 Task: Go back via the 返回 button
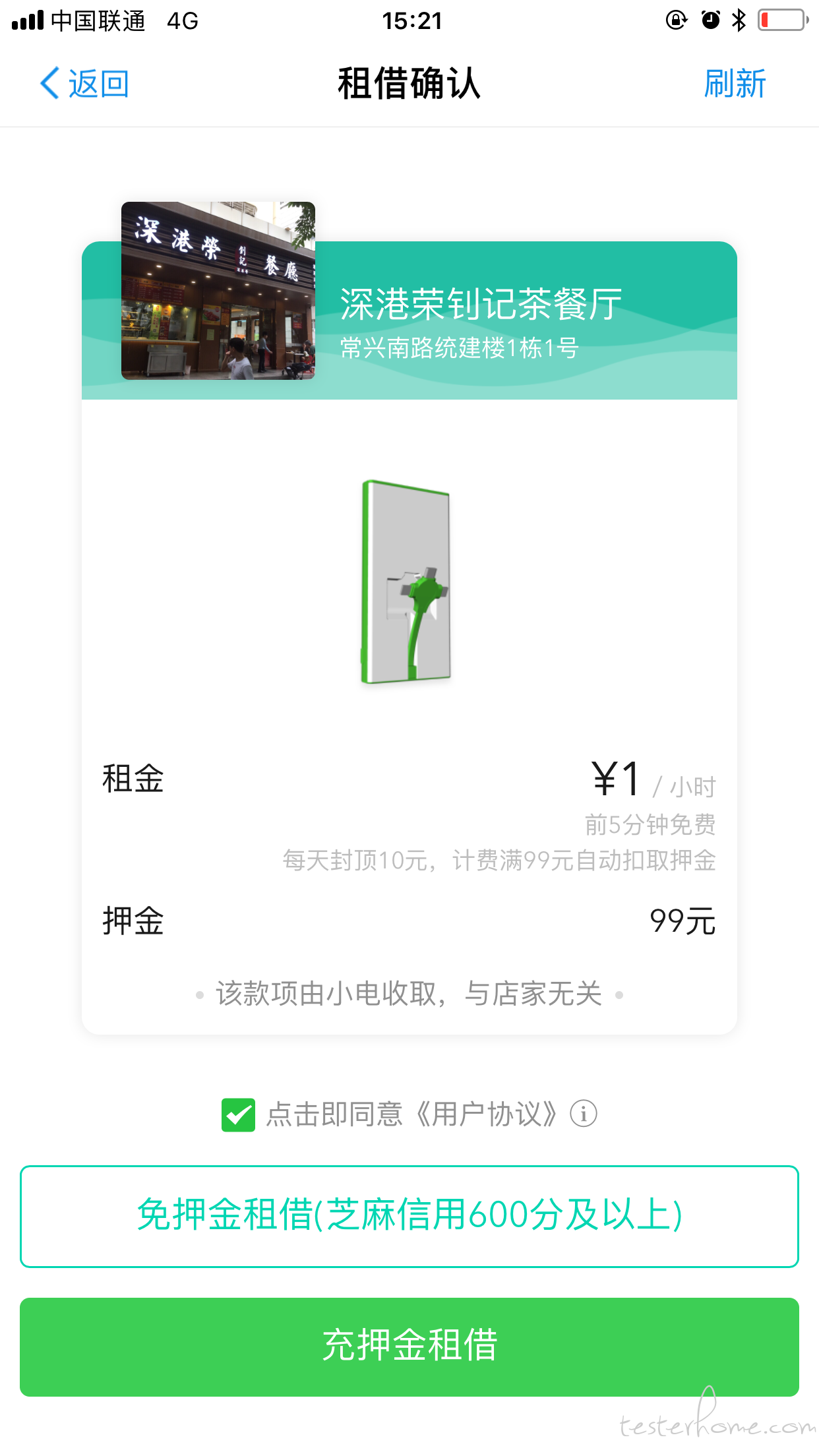click(x=84, y=84)
